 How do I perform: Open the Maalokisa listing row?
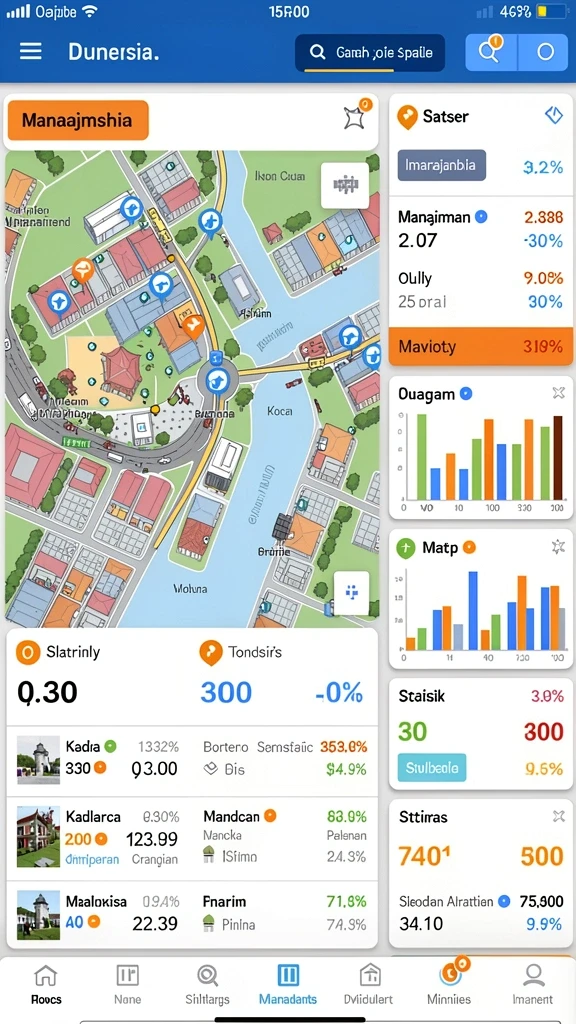click(x=192, y=914)
